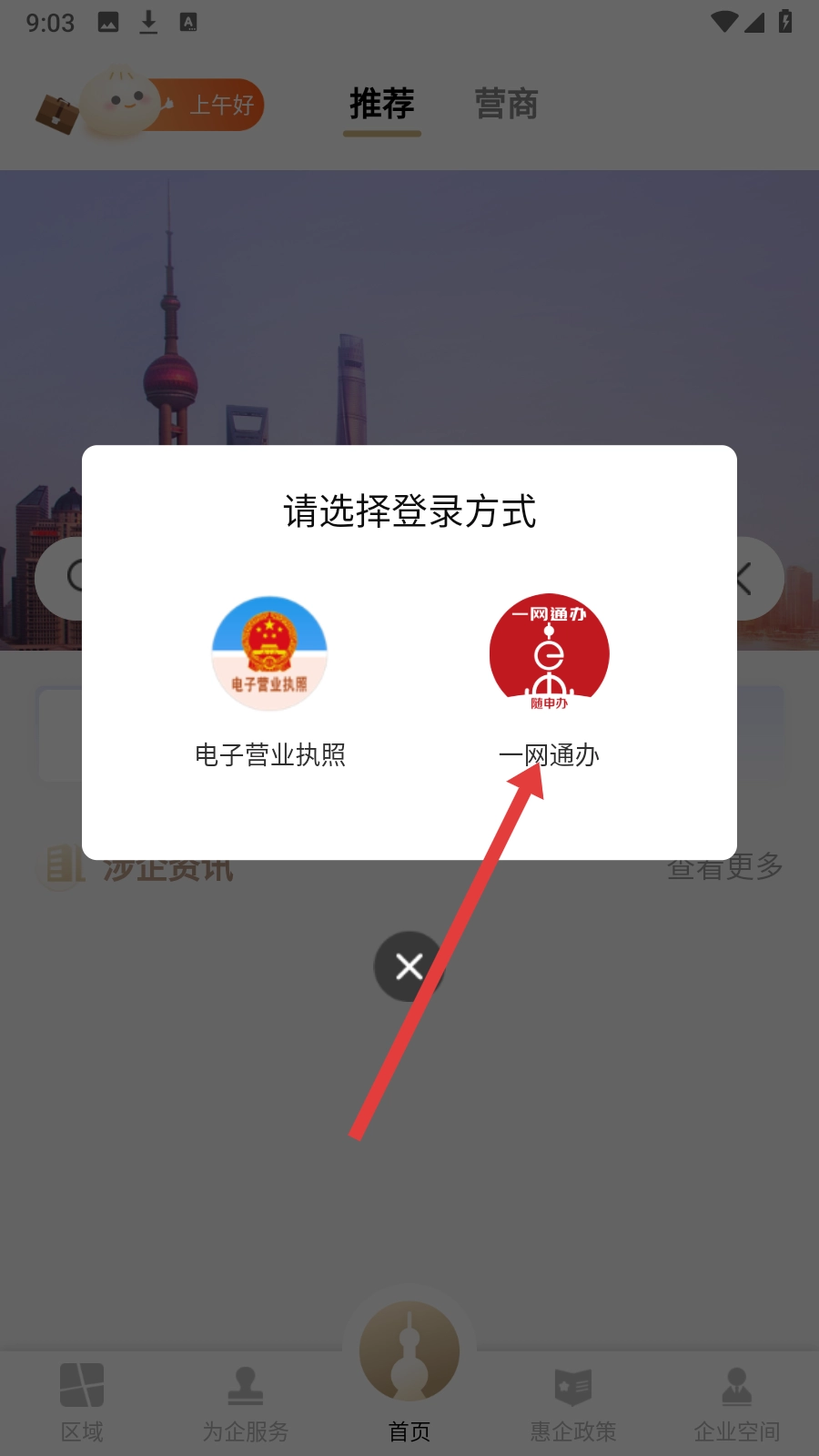The image size is (819, 1456).
Task: Tap the download icon in the status bar
Action: tap(147, 20)
